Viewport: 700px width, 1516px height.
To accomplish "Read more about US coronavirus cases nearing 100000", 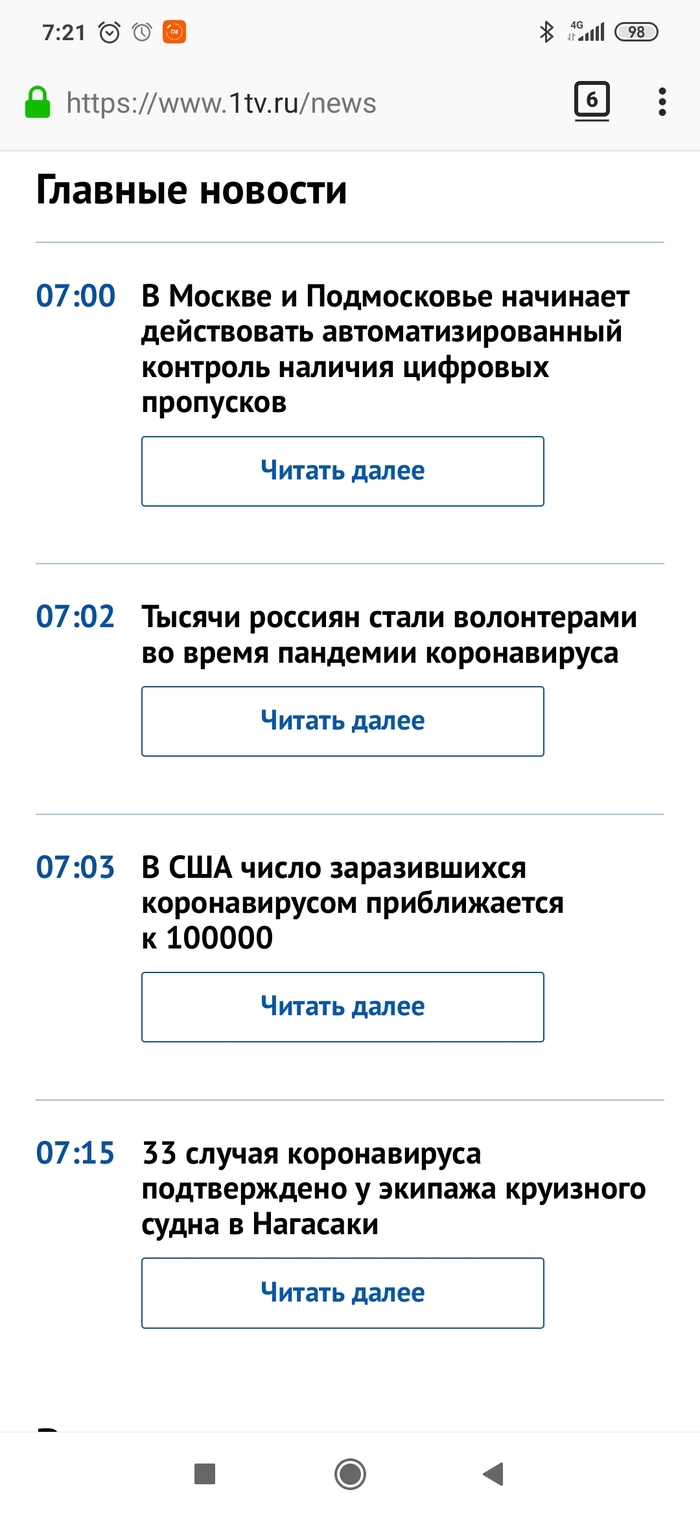I will [342, 1007].
